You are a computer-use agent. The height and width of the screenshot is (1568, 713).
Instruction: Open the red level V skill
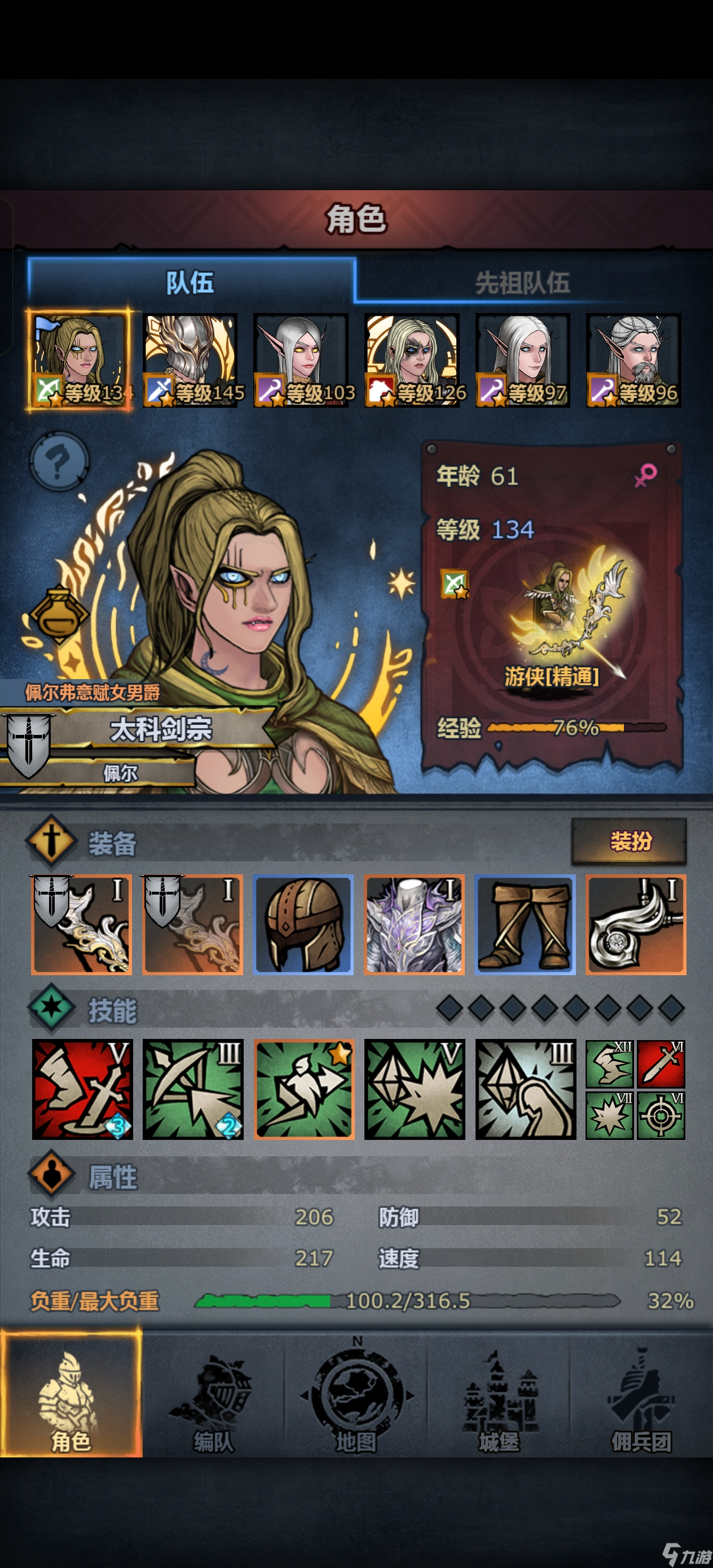coord(82,1089)
